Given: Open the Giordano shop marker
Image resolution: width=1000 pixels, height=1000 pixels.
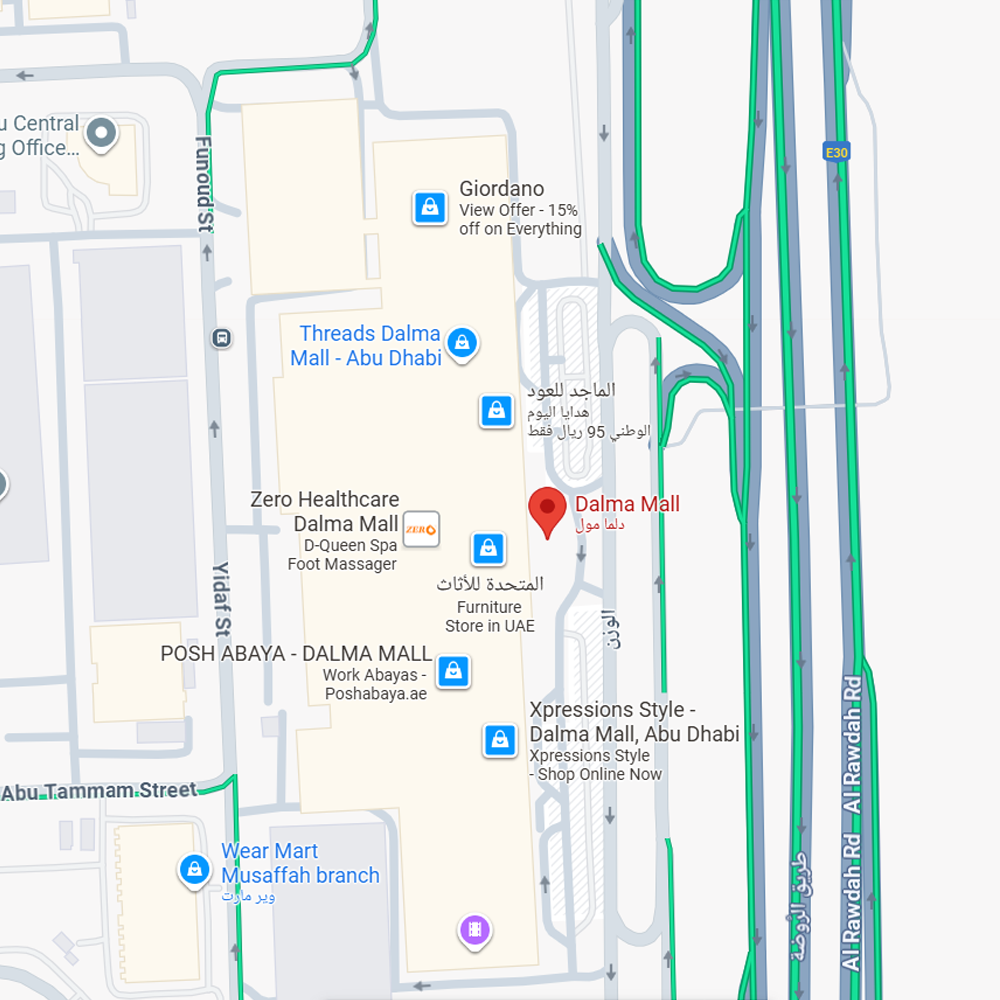Looking at the screenshot, I should (x=430, y=208).
